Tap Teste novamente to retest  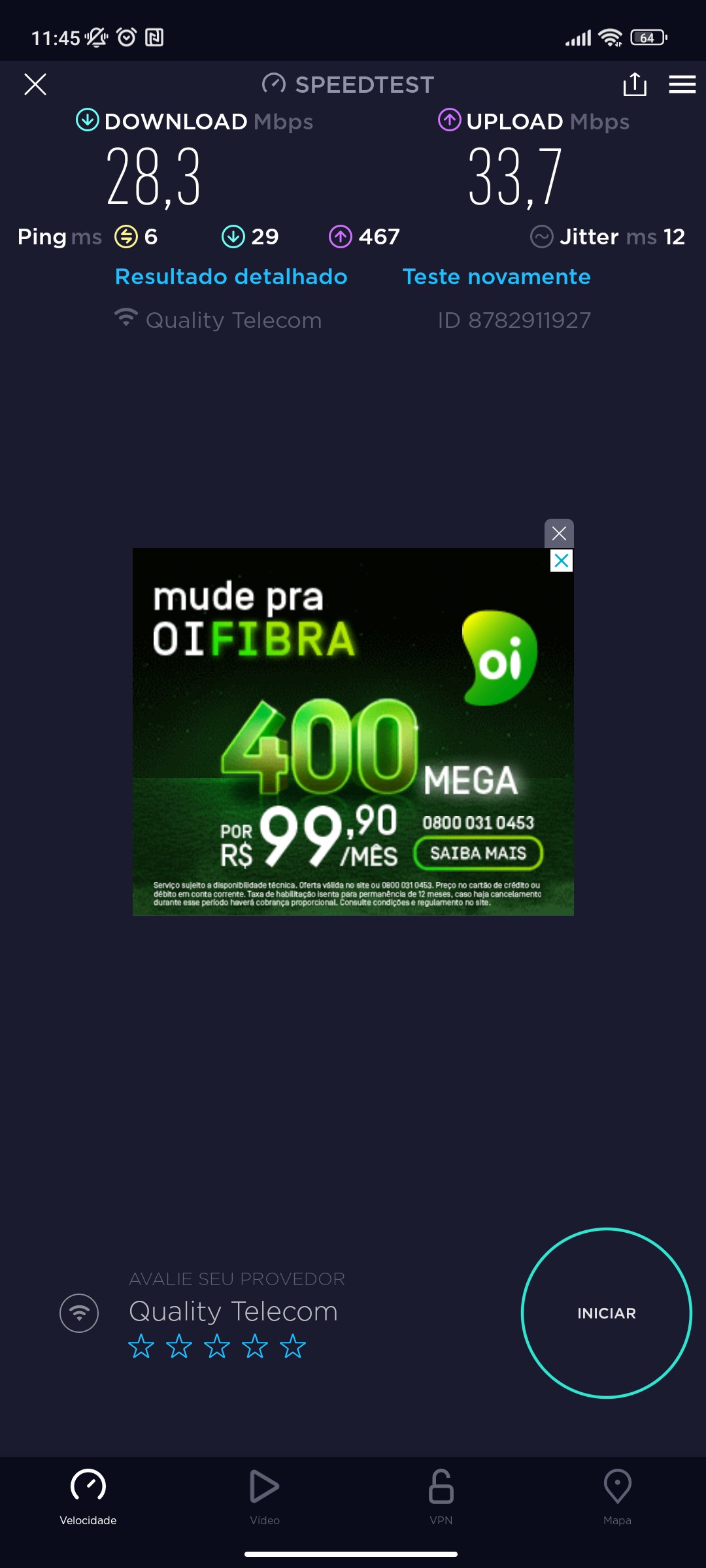[x=496, y=276]
